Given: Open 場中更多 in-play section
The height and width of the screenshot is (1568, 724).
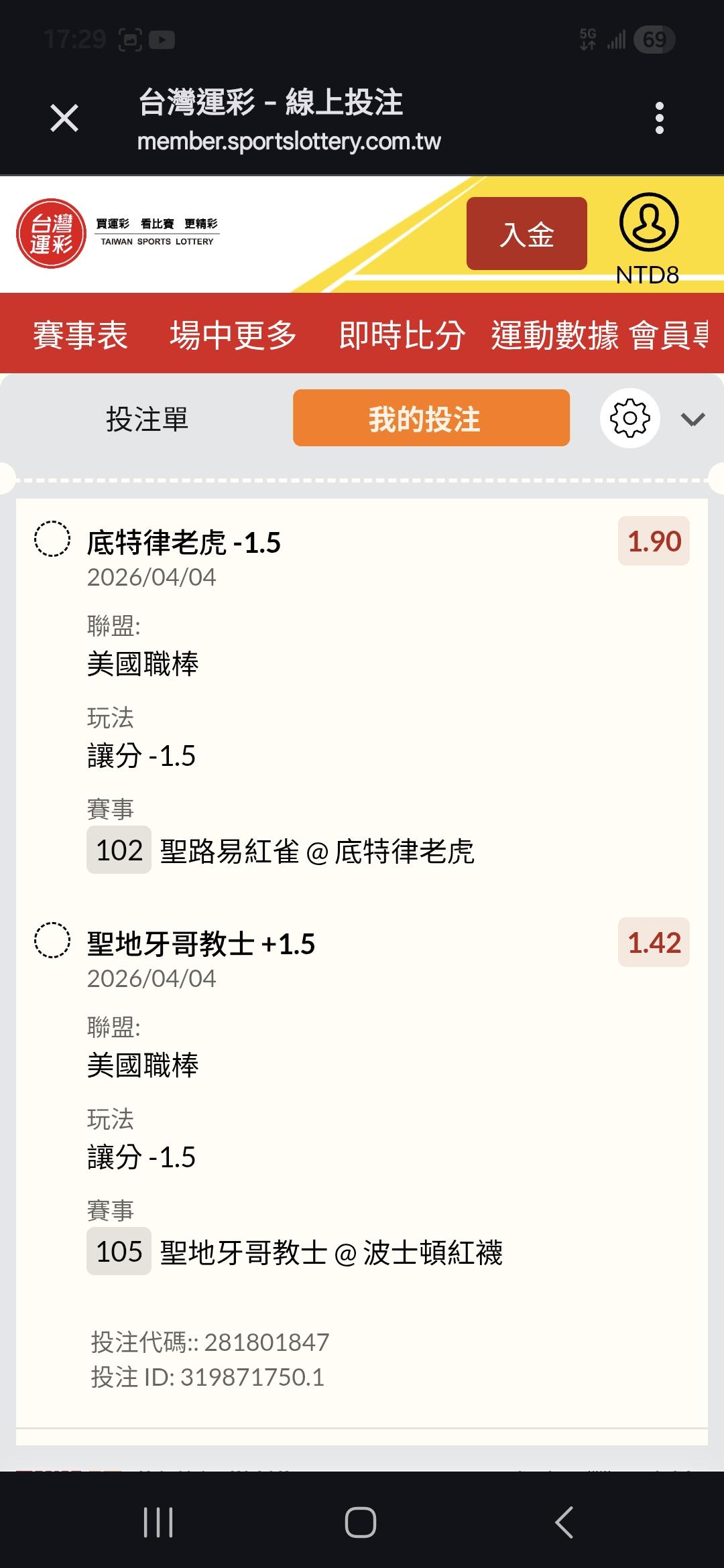Looking at the screenshot, I should coord(233,334).
